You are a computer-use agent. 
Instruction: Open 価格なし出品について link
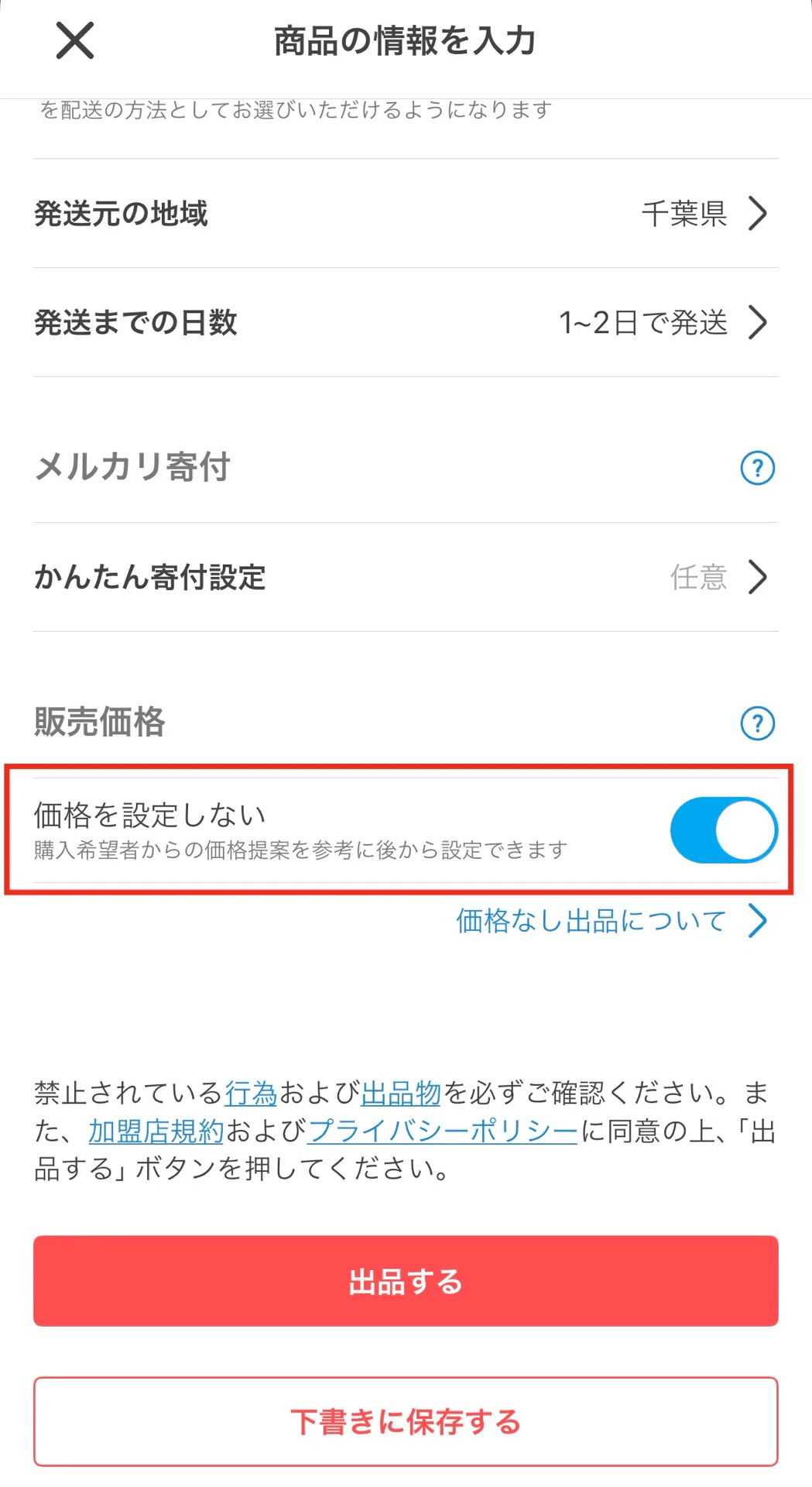612,921
